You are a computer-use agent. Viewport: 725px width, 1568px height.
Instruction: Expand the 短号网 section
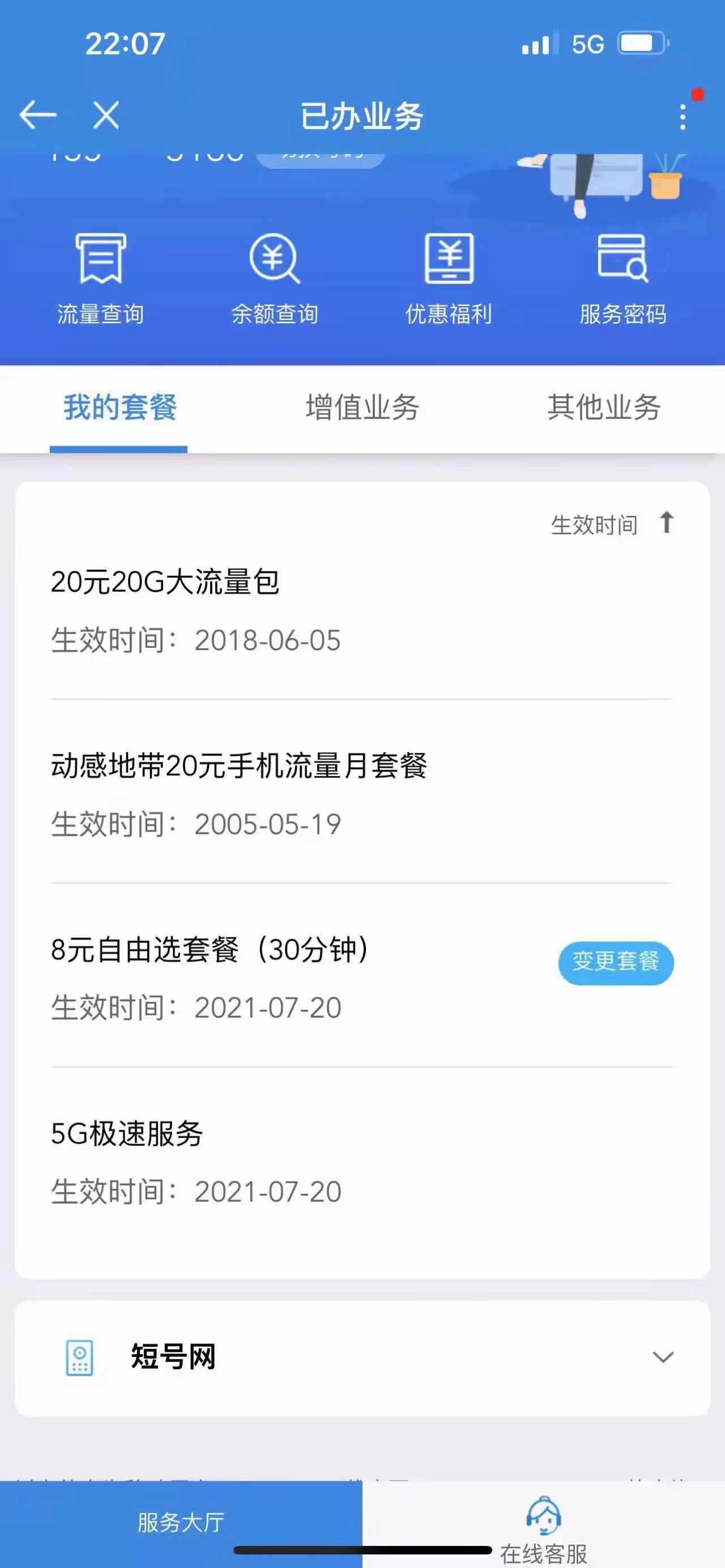pyautogui.click(x=662, y=1356)
